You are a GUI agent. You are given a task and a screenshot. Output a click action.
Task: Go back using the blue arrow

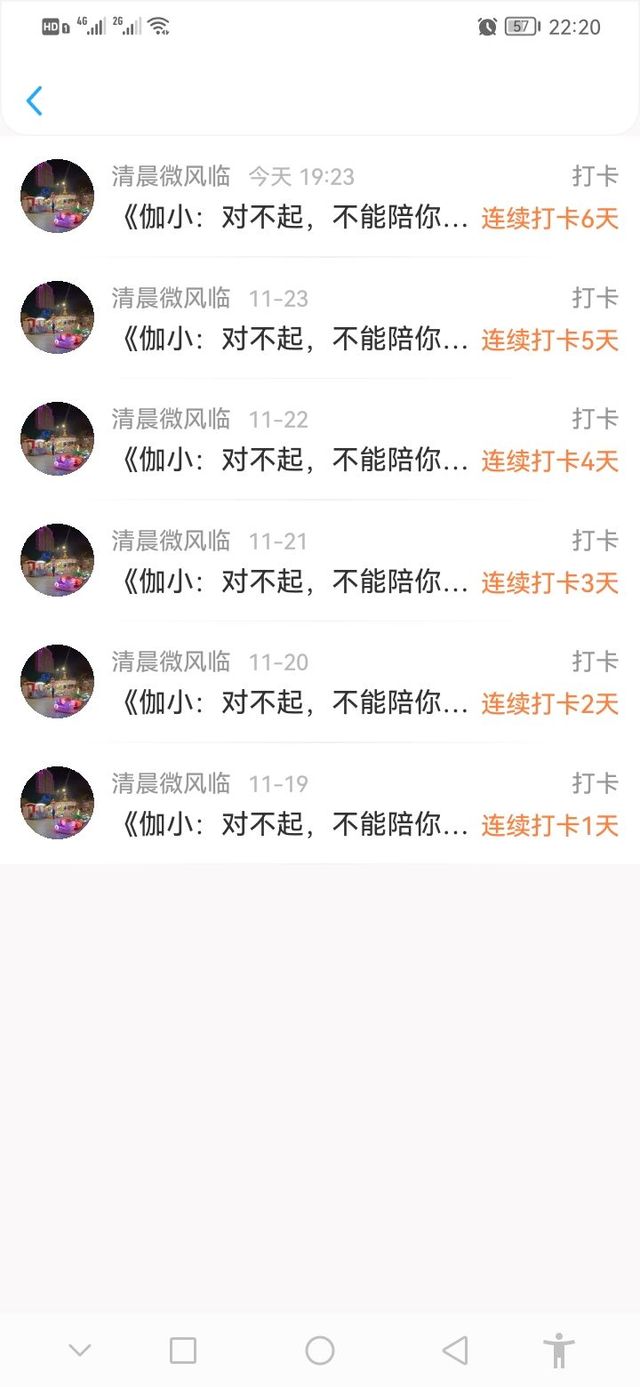(35, 101)
